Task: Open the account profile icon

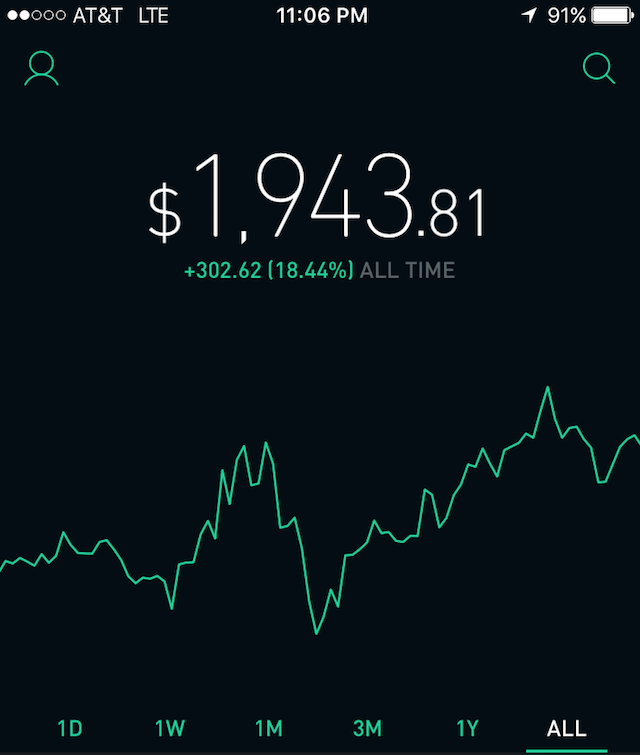Action: point(41,68)
